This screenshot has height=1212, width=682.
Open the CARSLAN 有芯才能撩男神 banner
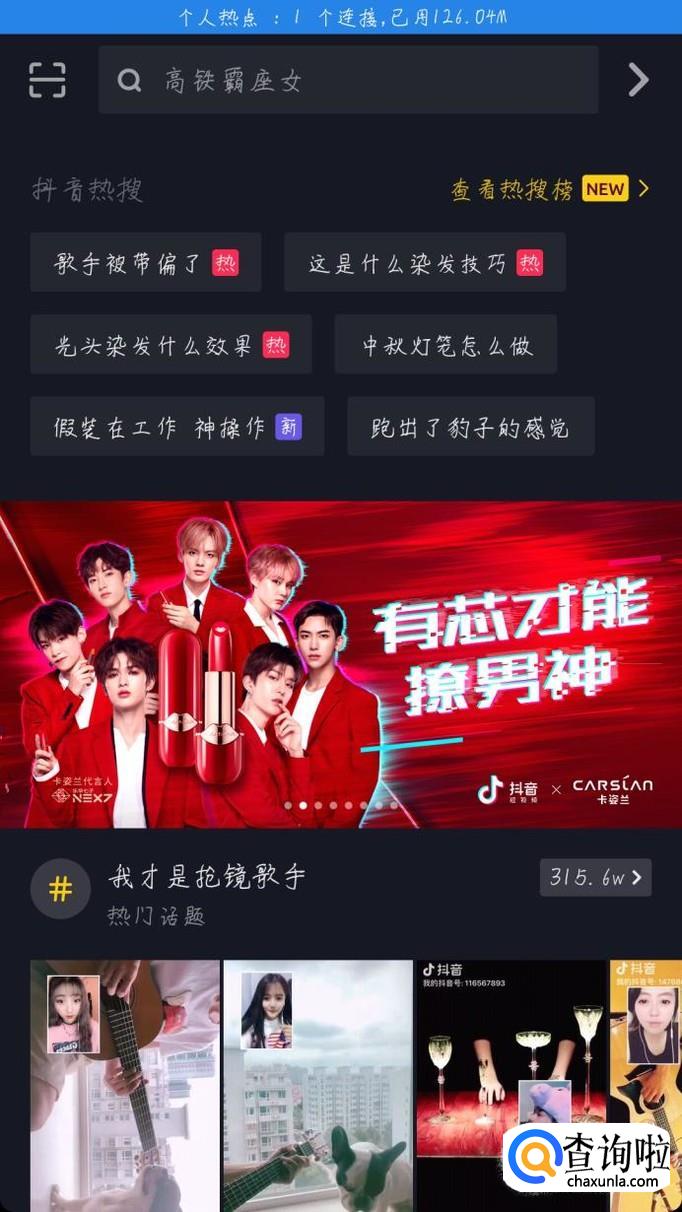pyautogui.click(x=341, y=664)
